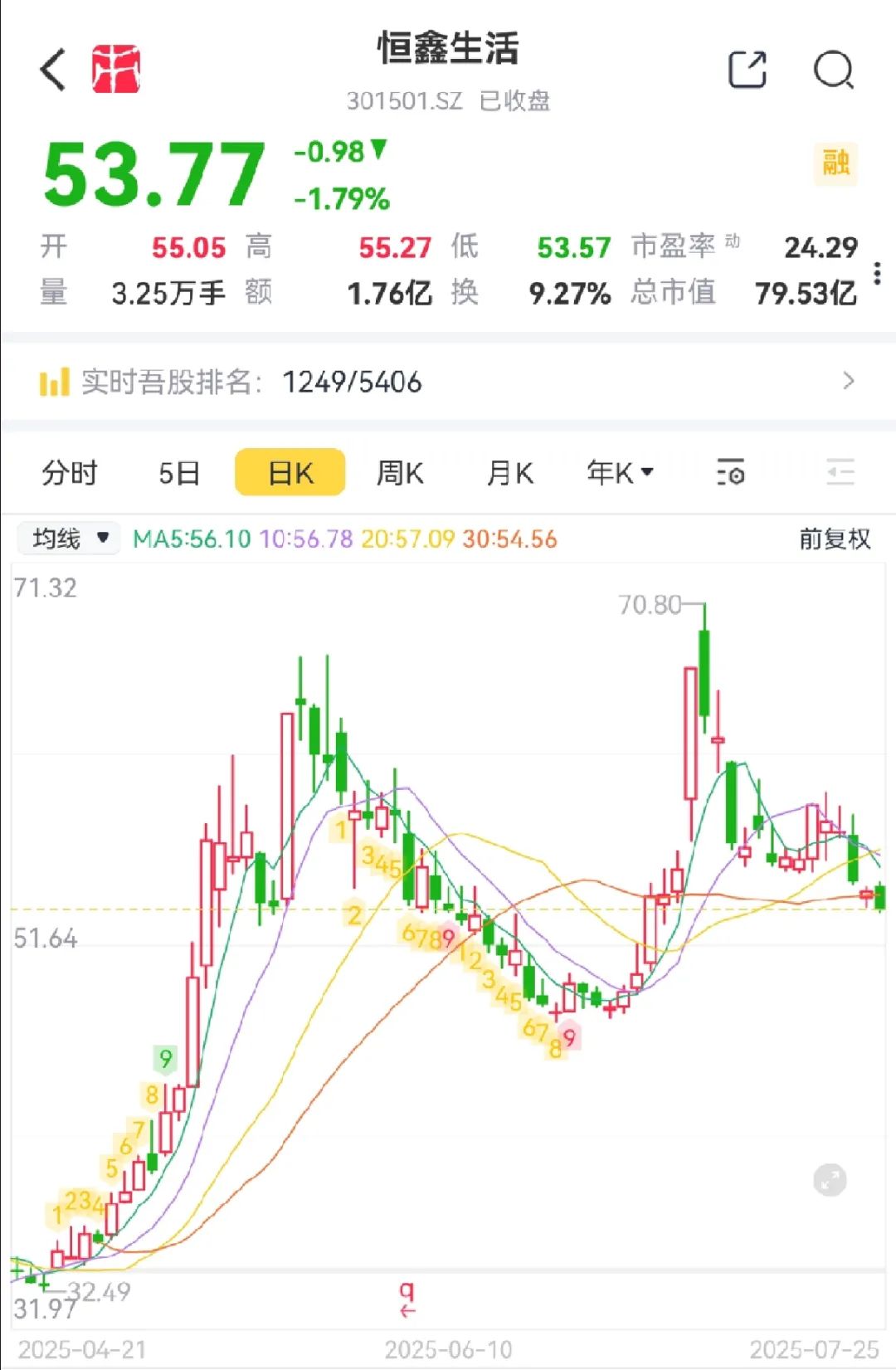The height and width of the screenshot is (1370, 896).
Task: Switch to the 月K chart tab
Action: pyautogui.click(x=509, y=473)
